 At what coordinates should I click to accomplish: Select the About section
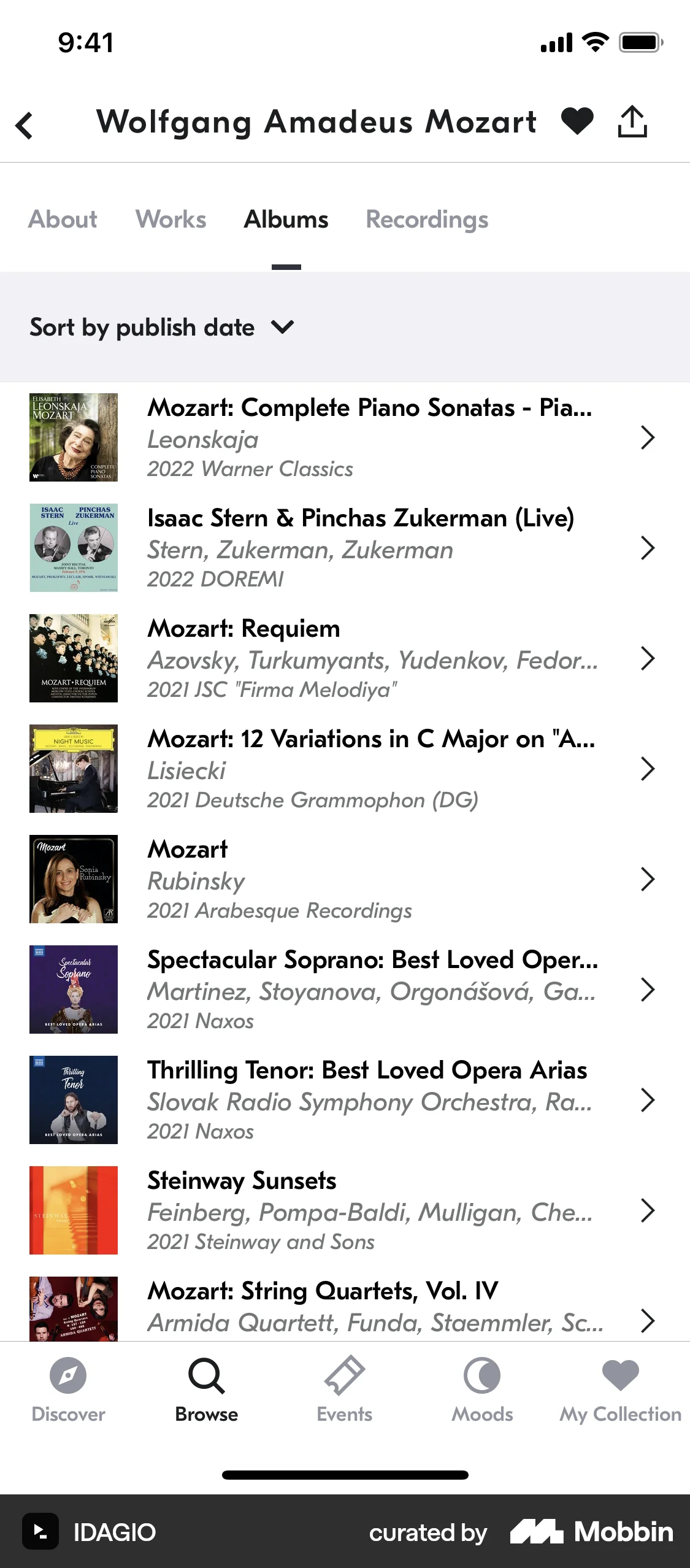(62, 219)
